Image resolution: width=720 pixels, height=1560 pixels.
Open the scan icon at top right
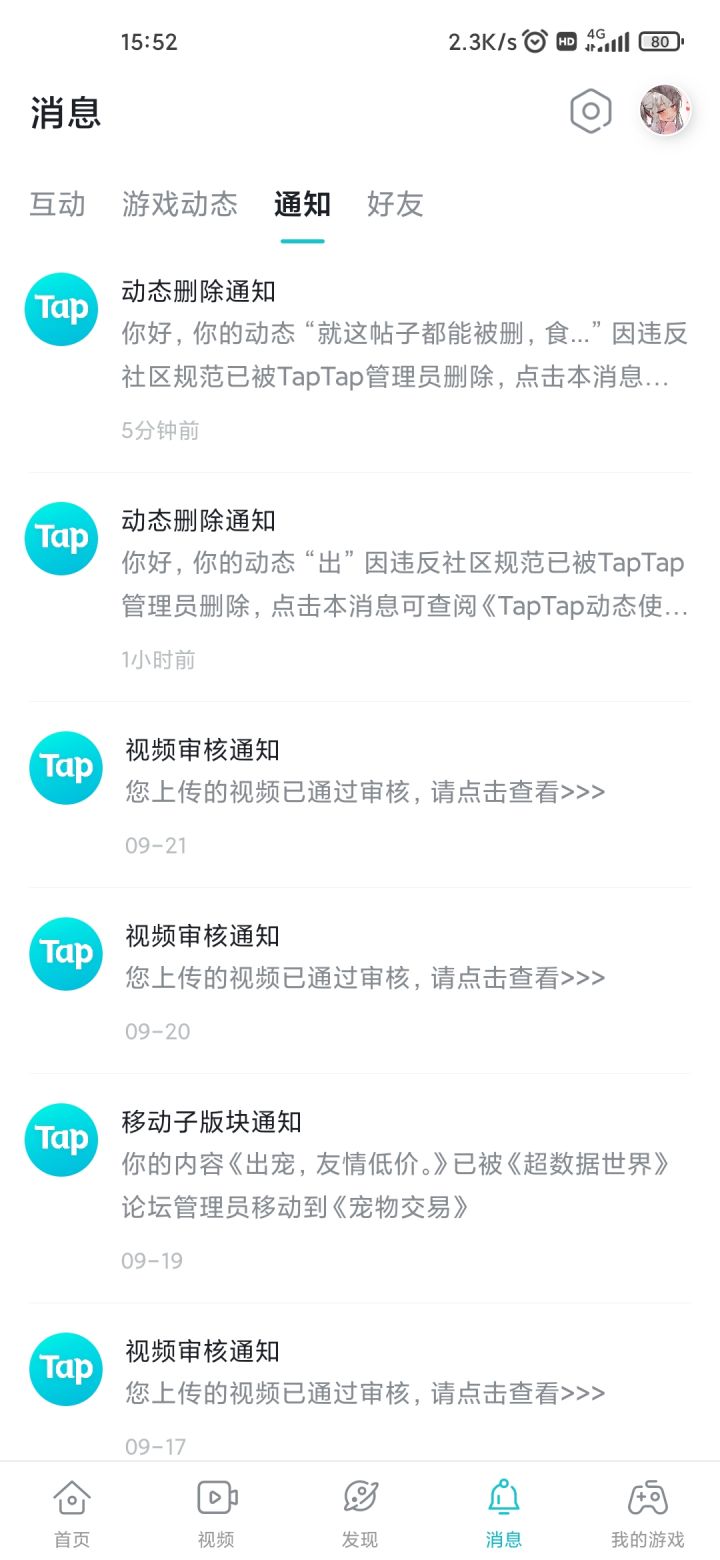pyautogui.click(x=589, y=111)
